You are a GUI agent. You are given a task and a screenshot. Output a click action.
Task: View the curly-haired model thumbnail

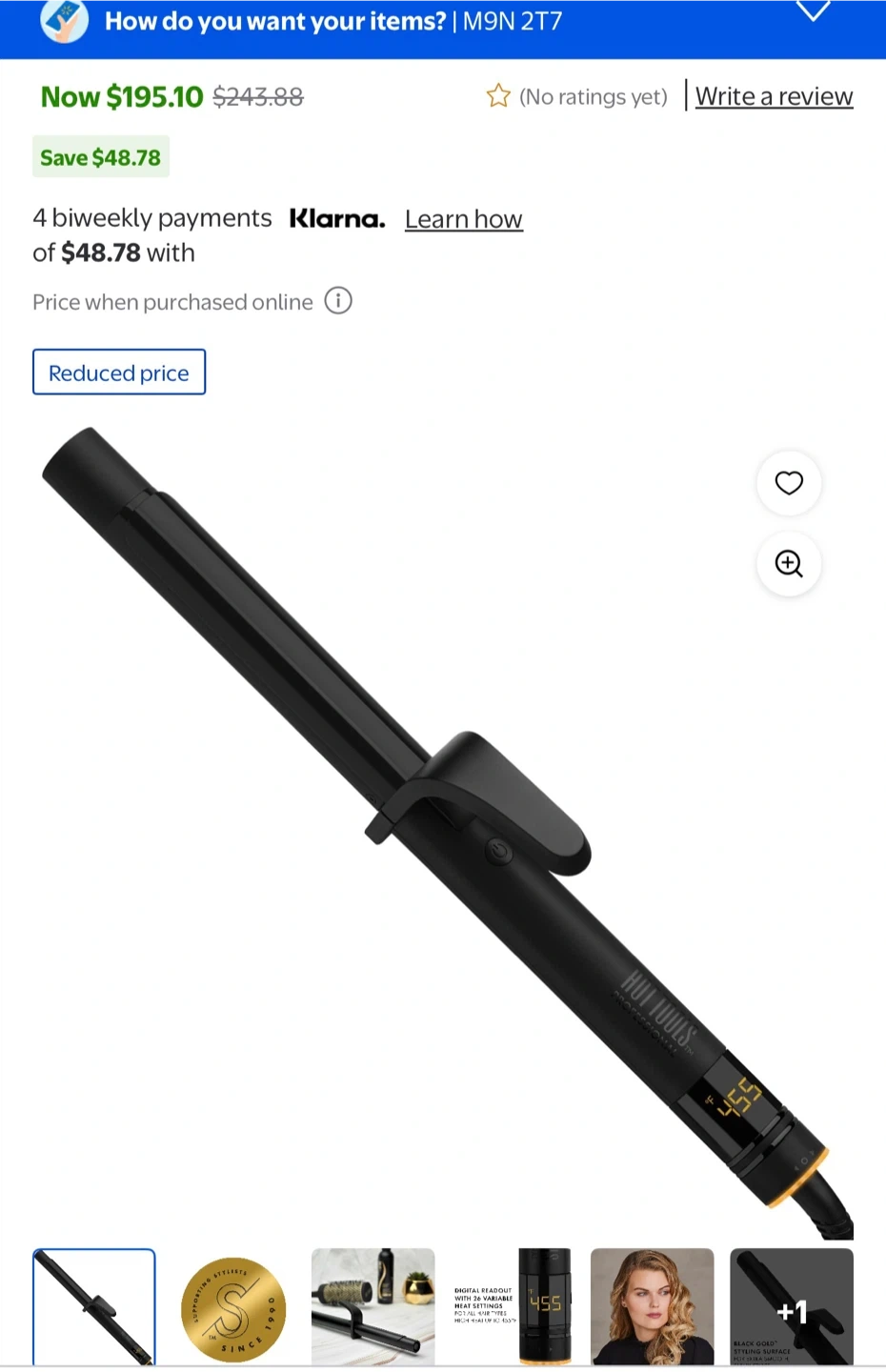coord(652,1305)
